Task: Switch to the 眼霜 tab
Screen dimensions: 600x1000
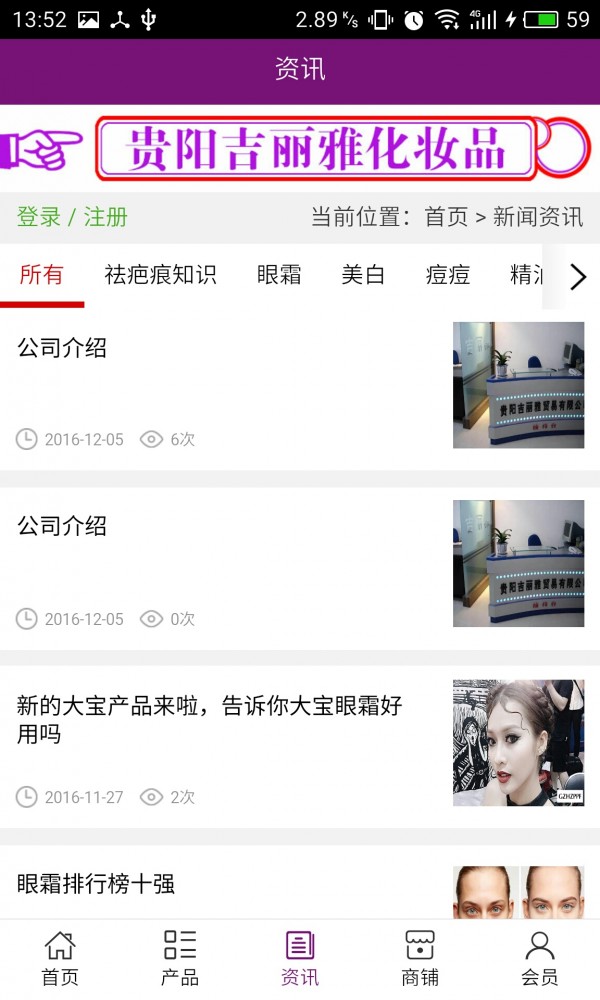Action: (279, 275)
